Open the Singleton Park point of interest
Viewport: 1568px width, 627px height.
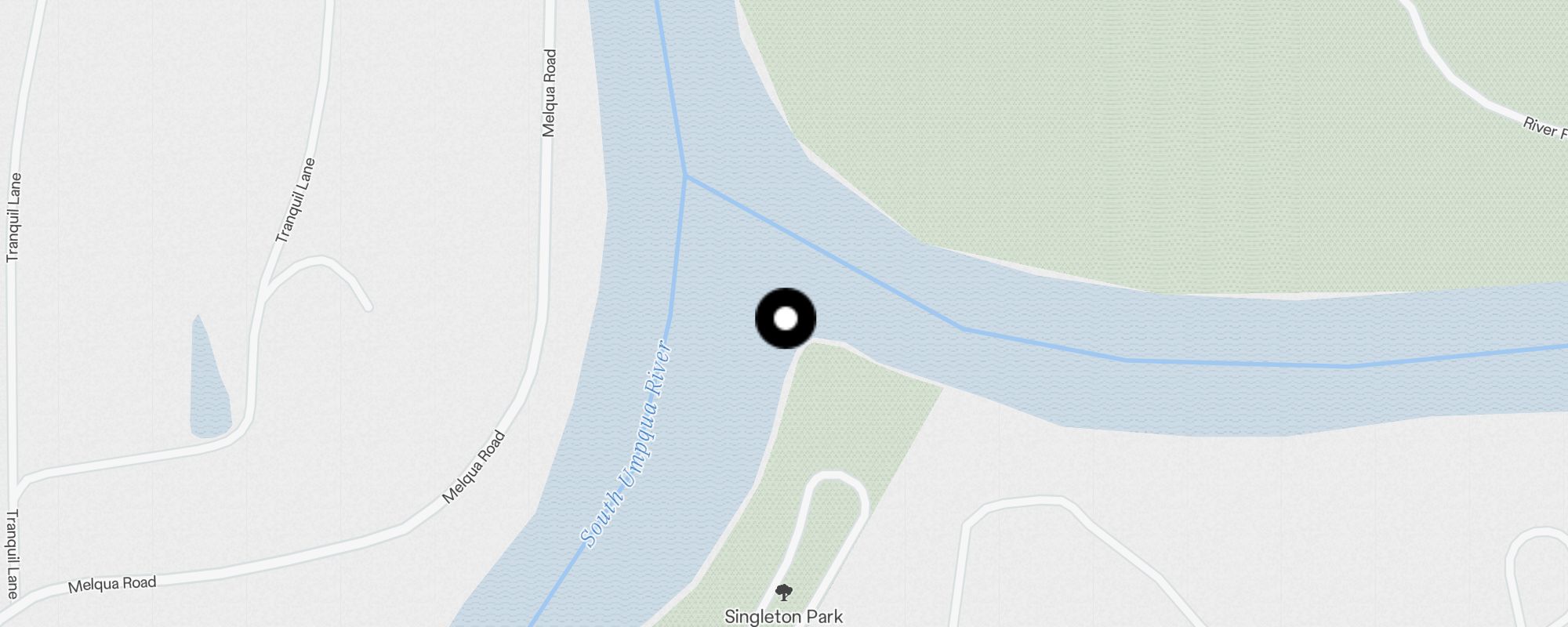pyautogui.click(x=783, y=593)
